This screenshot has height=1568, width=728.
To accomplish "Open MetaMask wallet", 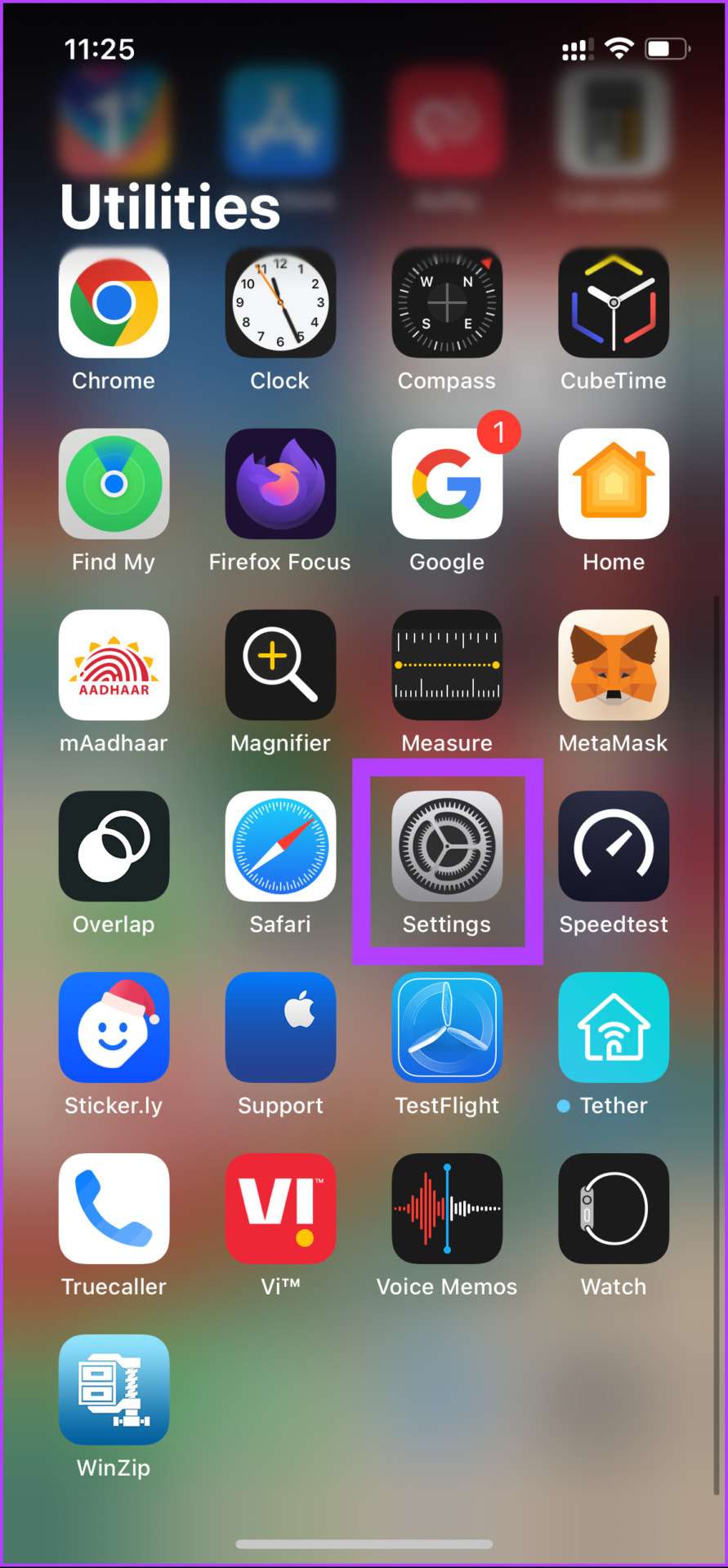I will [614, 666].
